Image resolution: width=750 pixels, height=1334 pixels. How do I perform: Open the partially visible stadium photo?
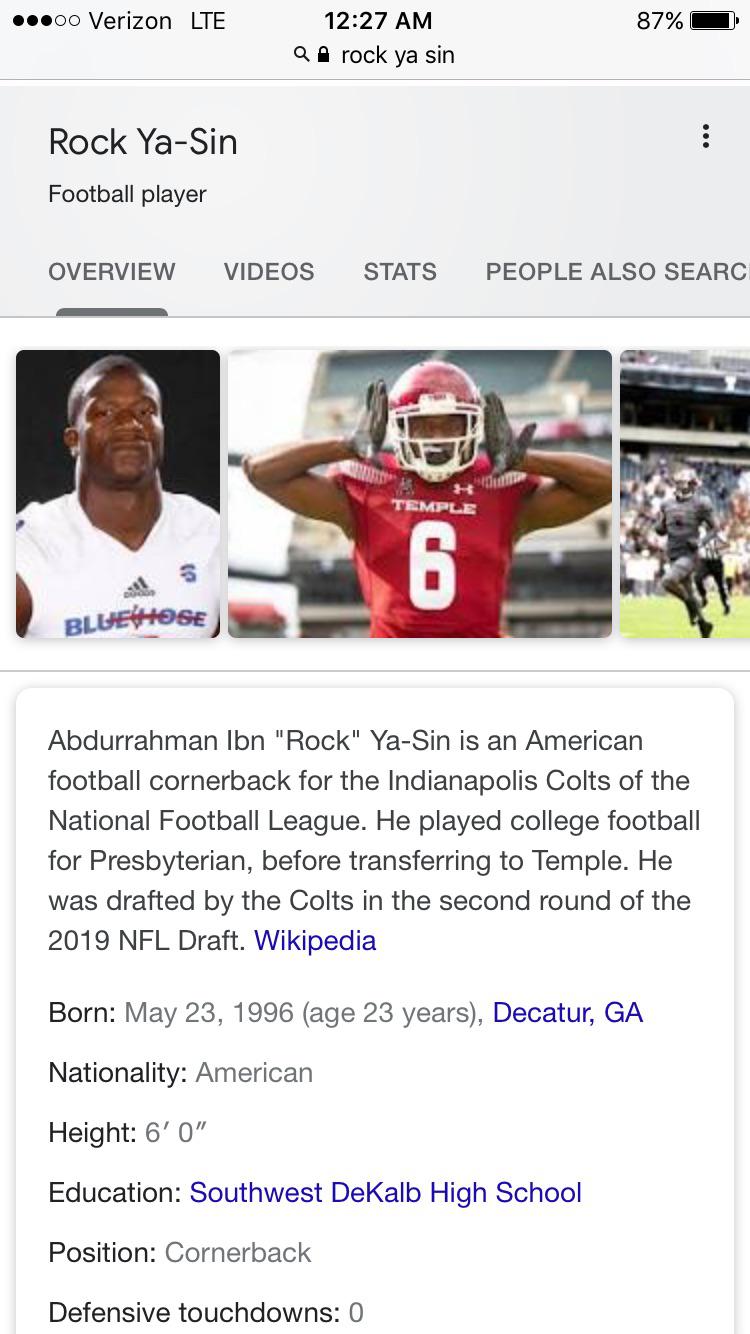686,494
